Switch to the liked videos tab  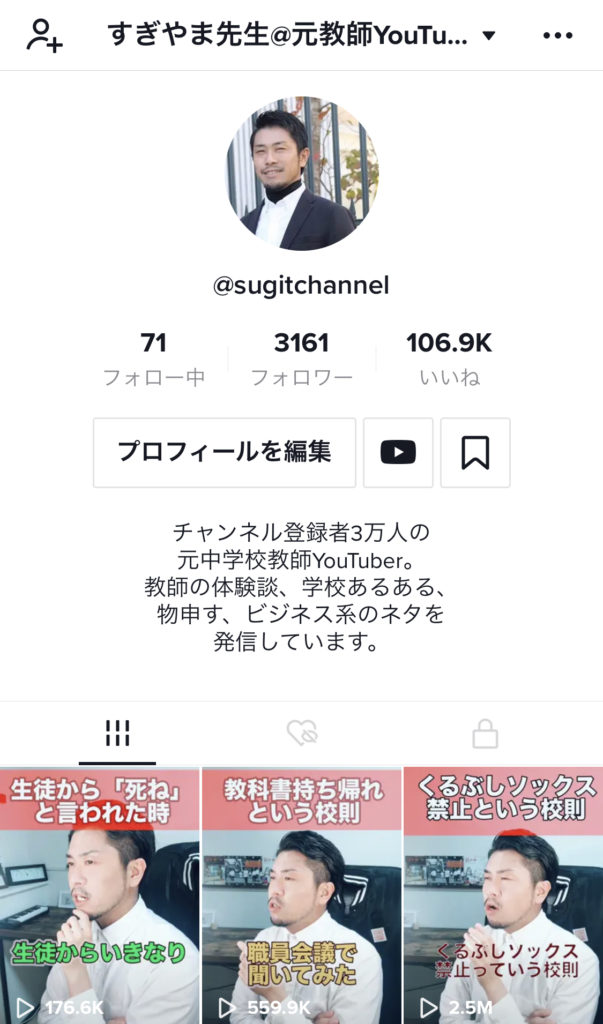pos(301,734)
